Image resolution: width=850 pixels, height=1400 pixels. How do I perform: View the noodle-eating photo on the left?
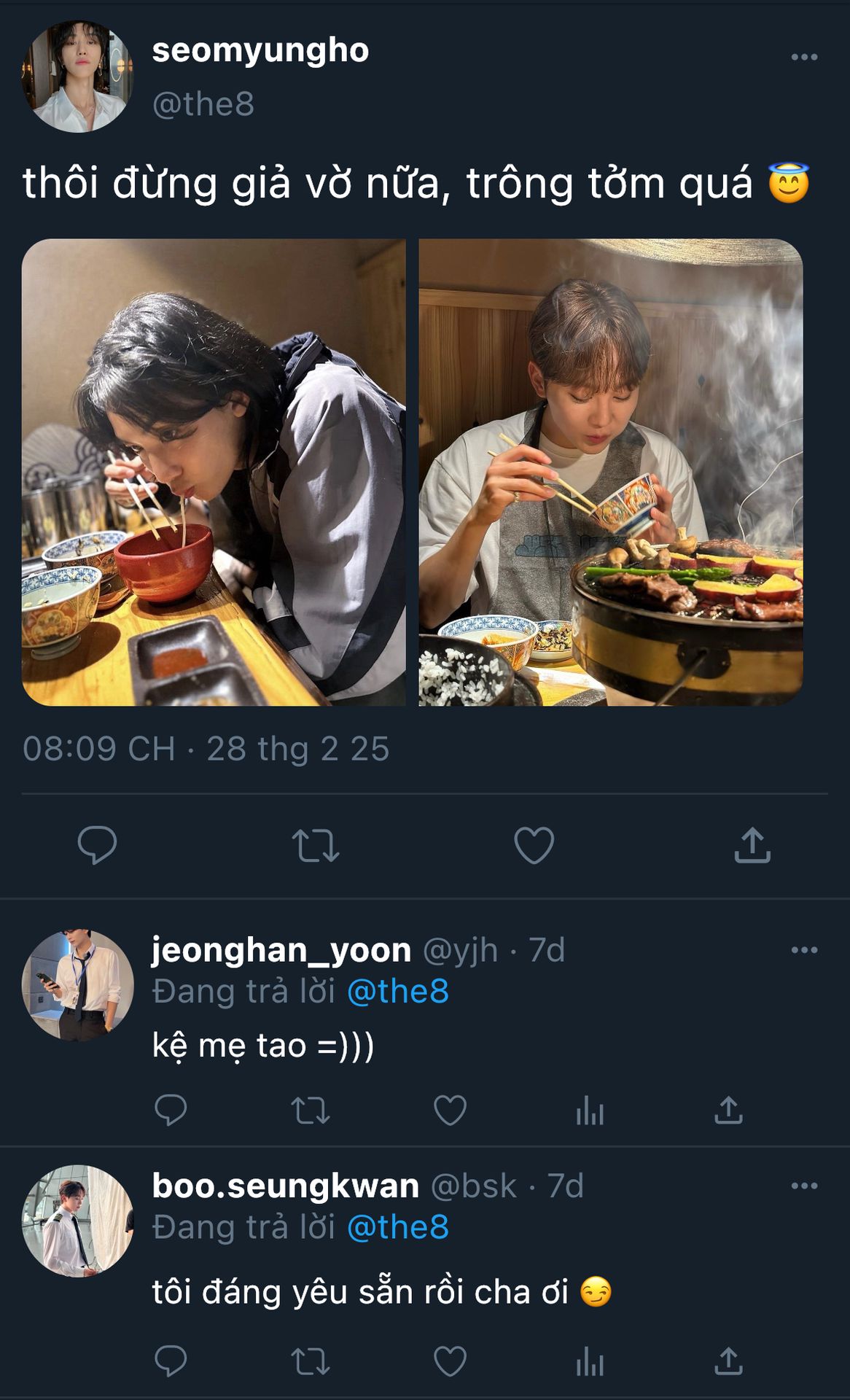coord(214,472)
